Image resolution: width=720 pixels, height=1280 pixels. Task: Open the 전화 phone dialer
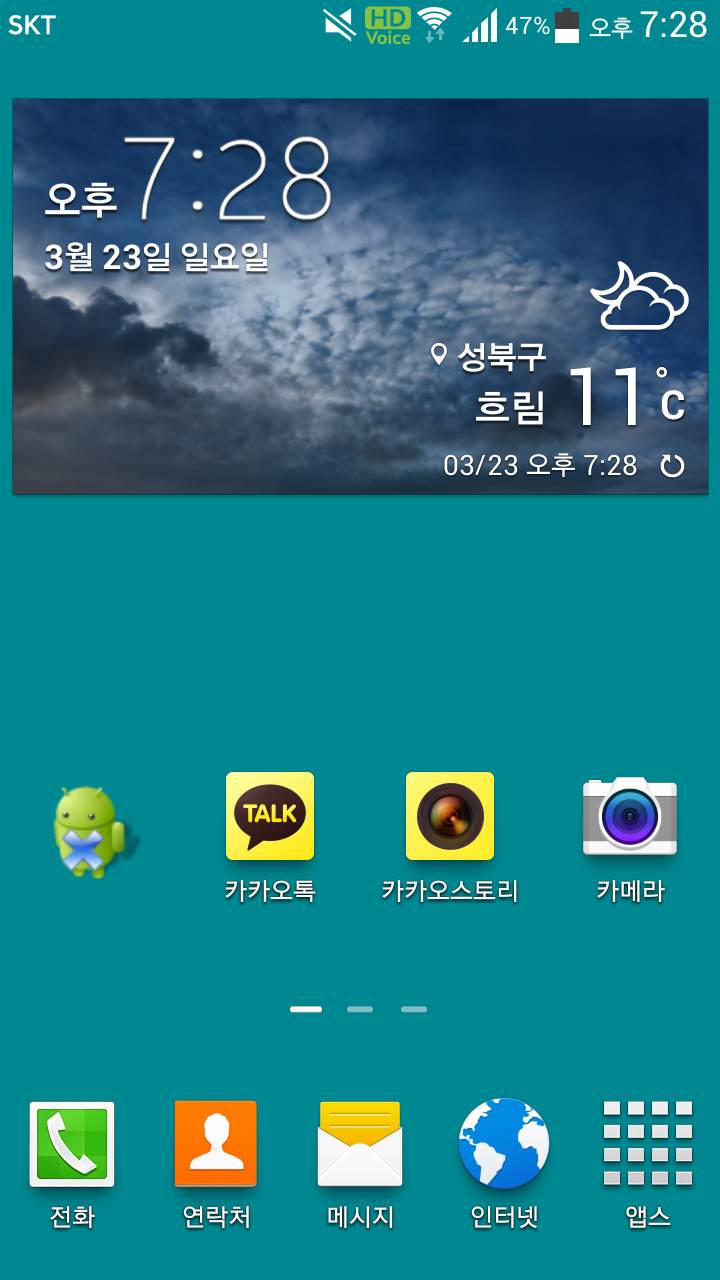(72, 1145)
